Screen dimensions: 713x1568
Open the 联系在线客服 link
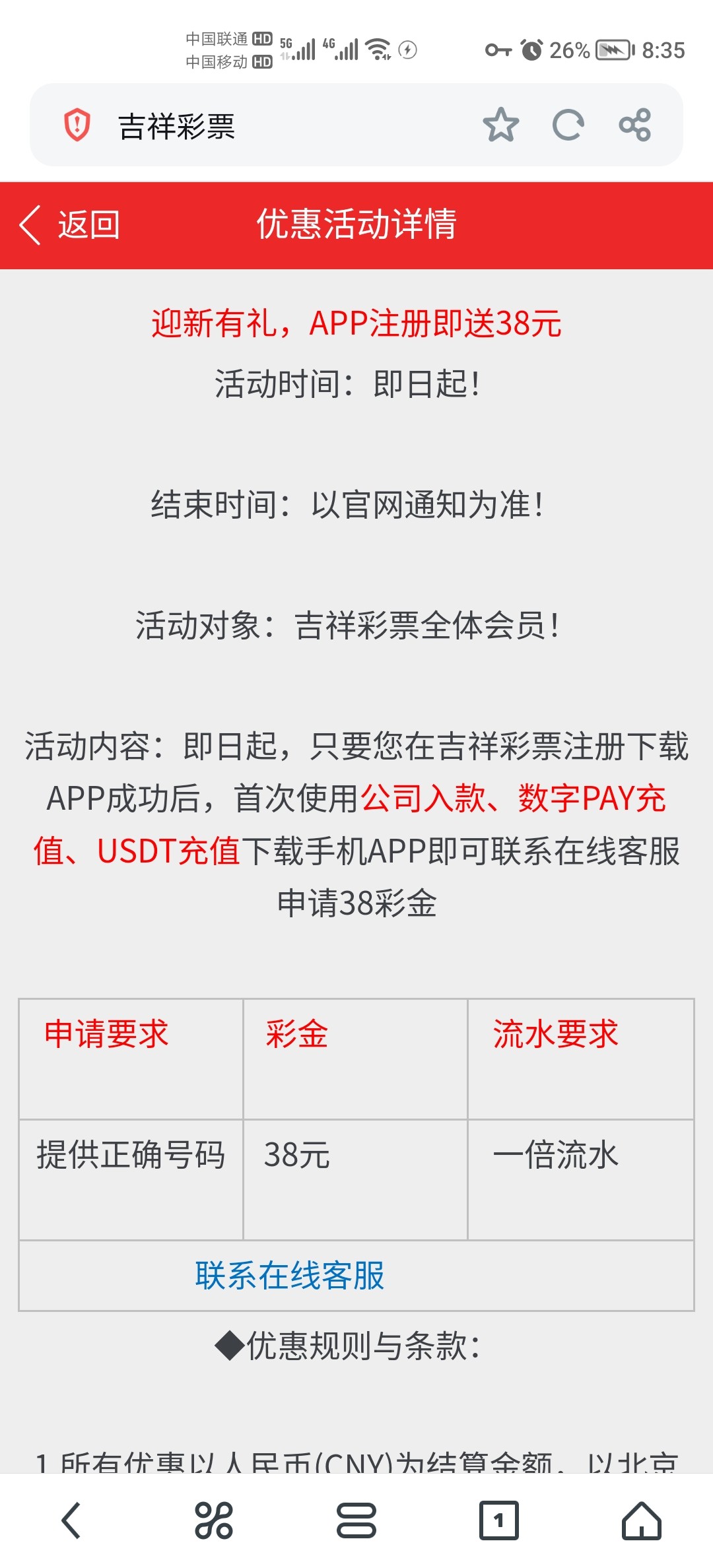[x=290, y=1275]
